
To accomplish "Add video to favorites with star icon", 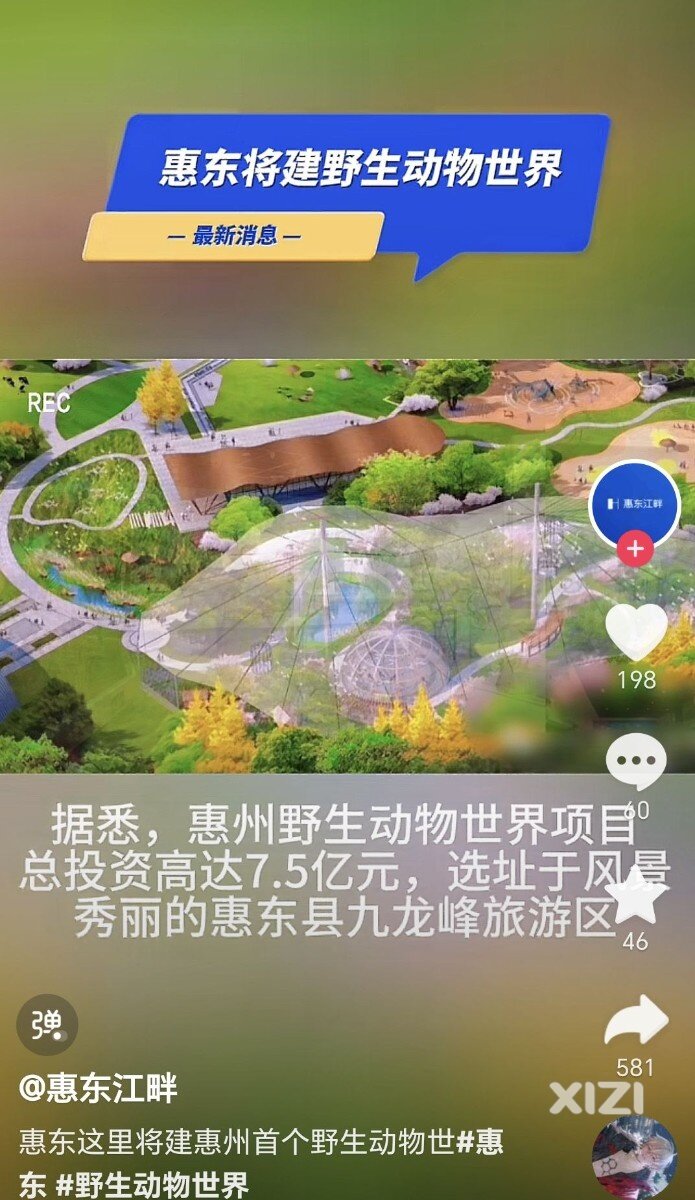I will 636,895.
